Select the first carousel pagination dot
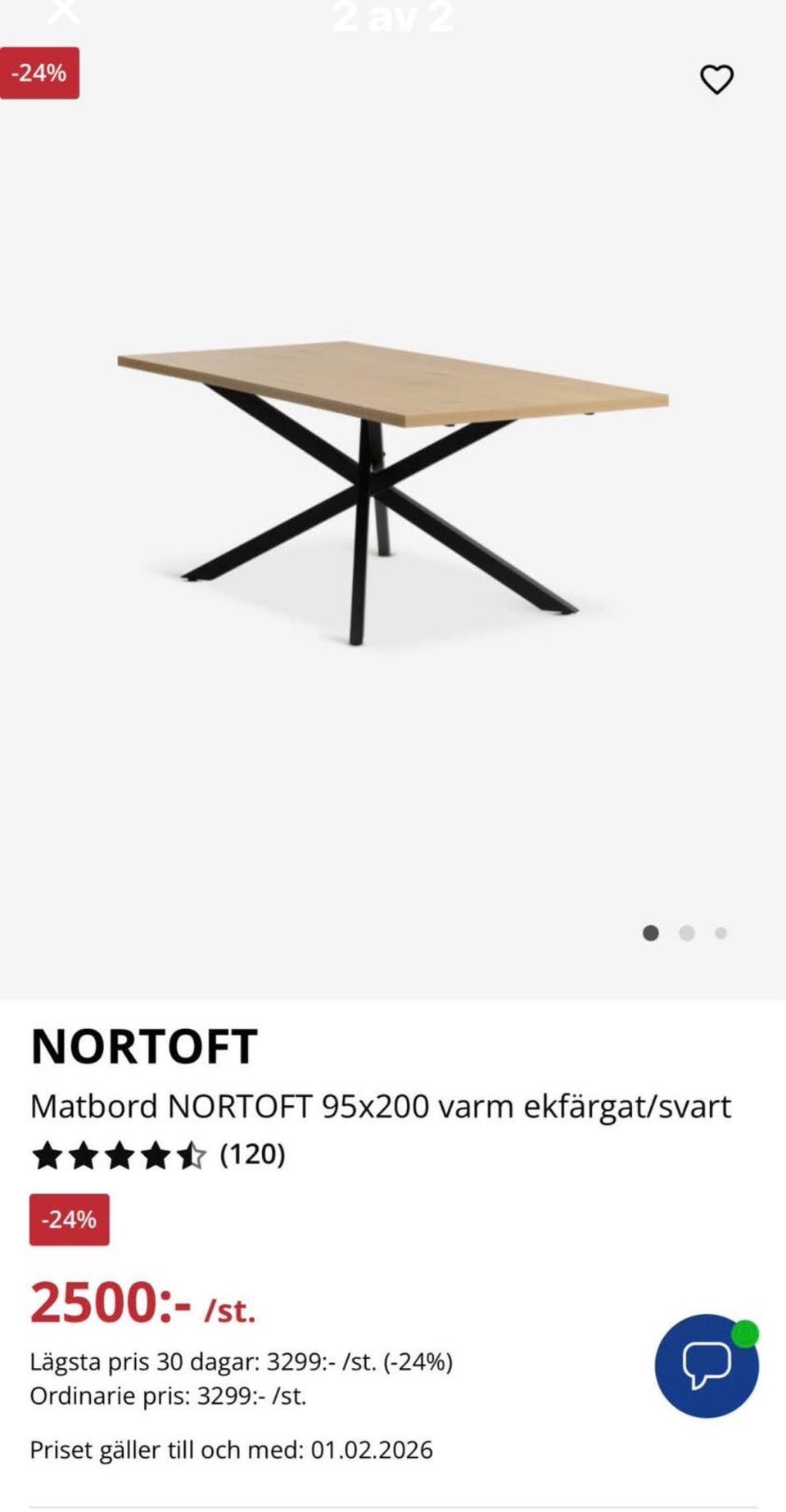The height and width of the screenshot is (1512, 786). tap(650, 933)
